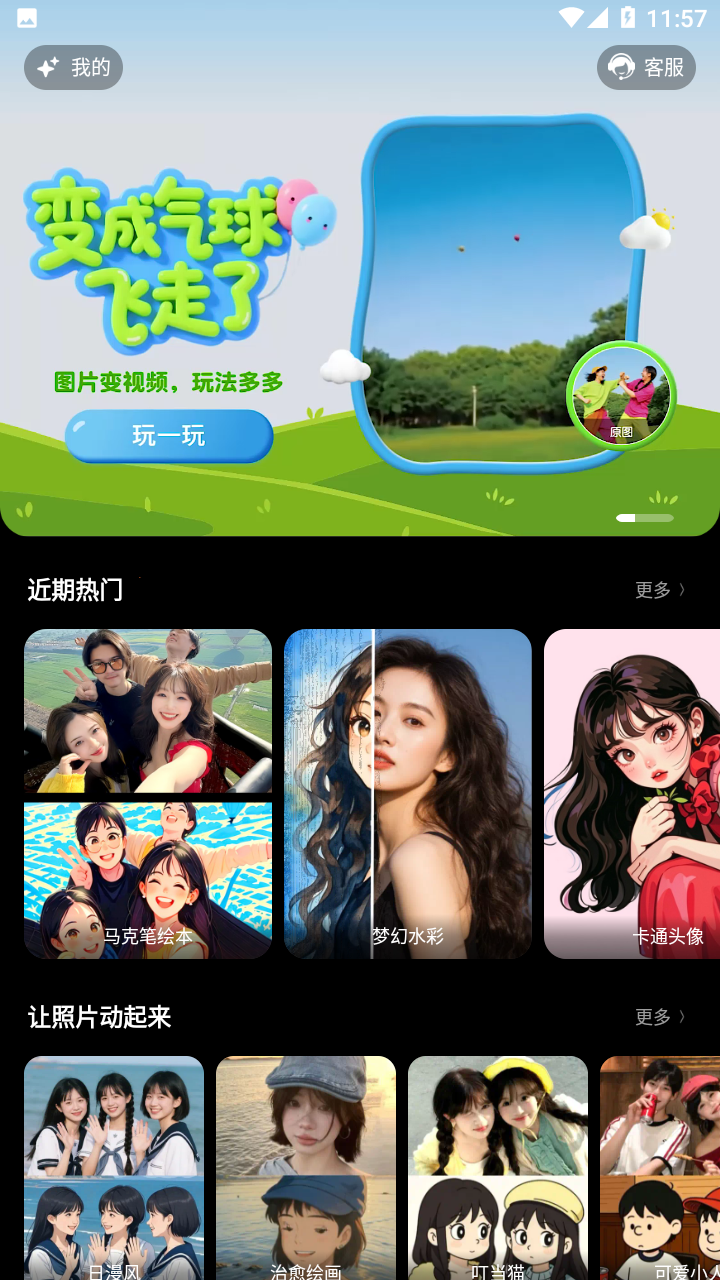The width and height of the screenshot is (720, 1280).
Task: Open the 治愈绘画 animation card
Action: click(x=306, y=1168)
